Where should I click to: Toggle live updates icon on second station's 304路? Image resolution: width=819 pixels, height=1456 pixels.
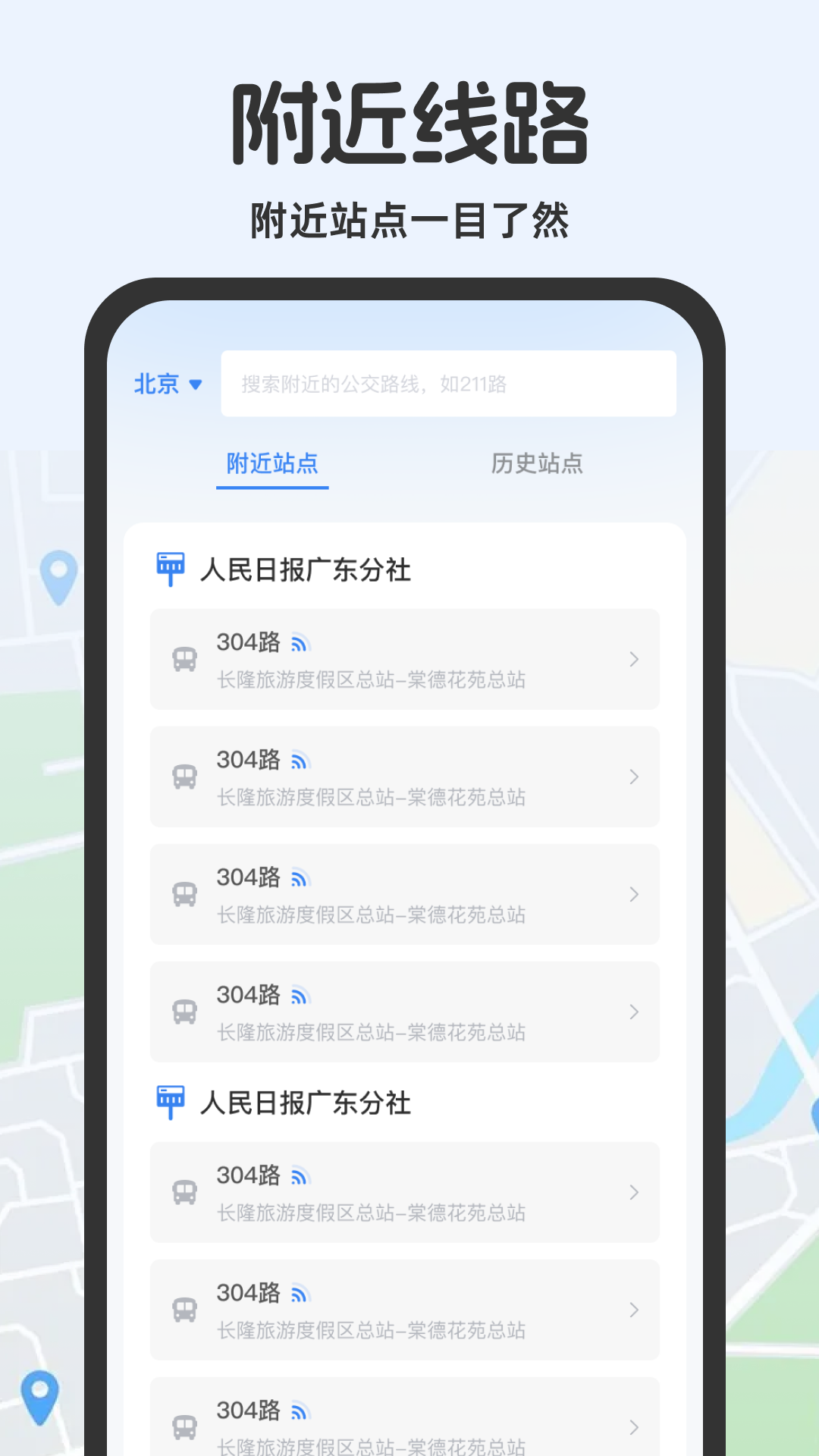302,1174
